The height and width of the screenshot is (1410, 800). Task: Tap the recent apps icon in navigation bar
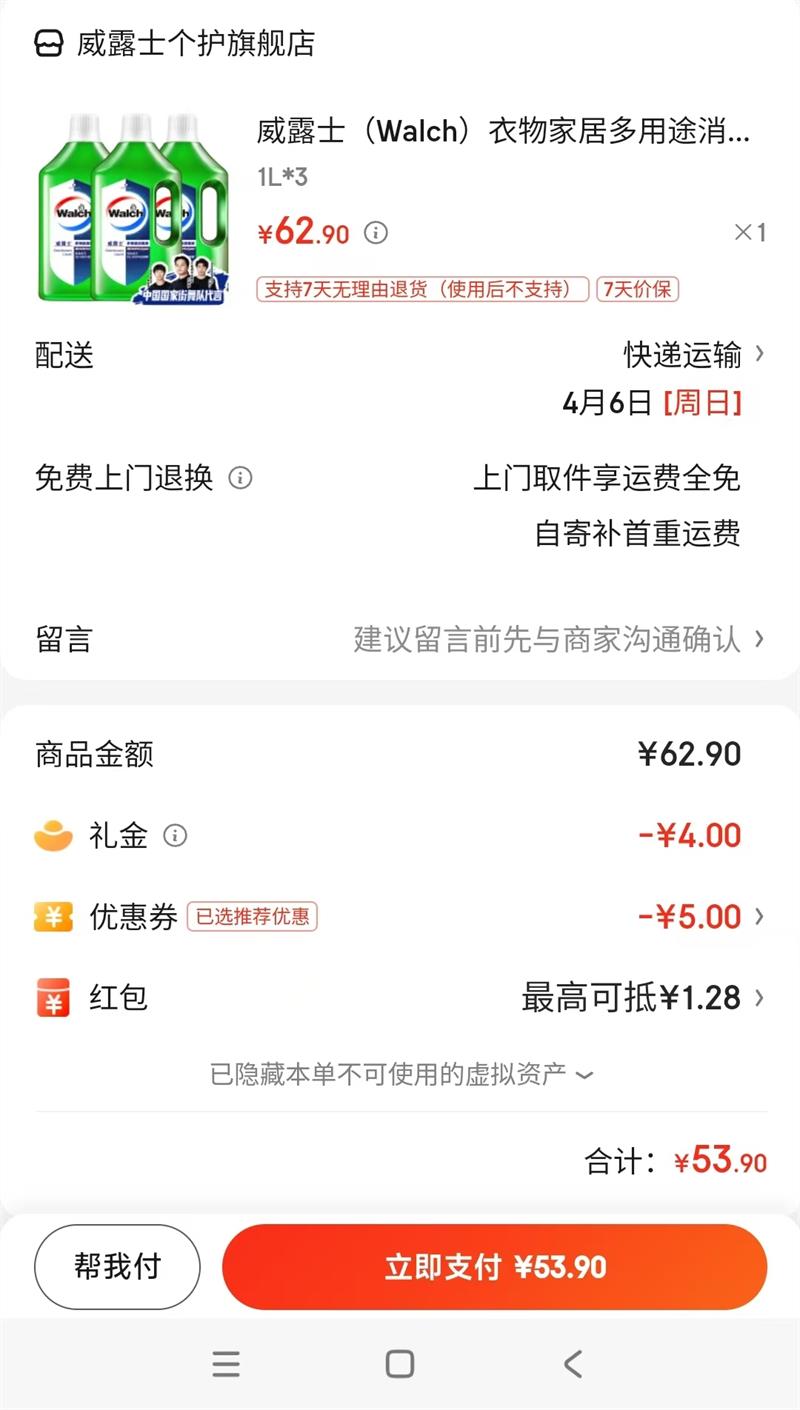(x=227, y=1363)
